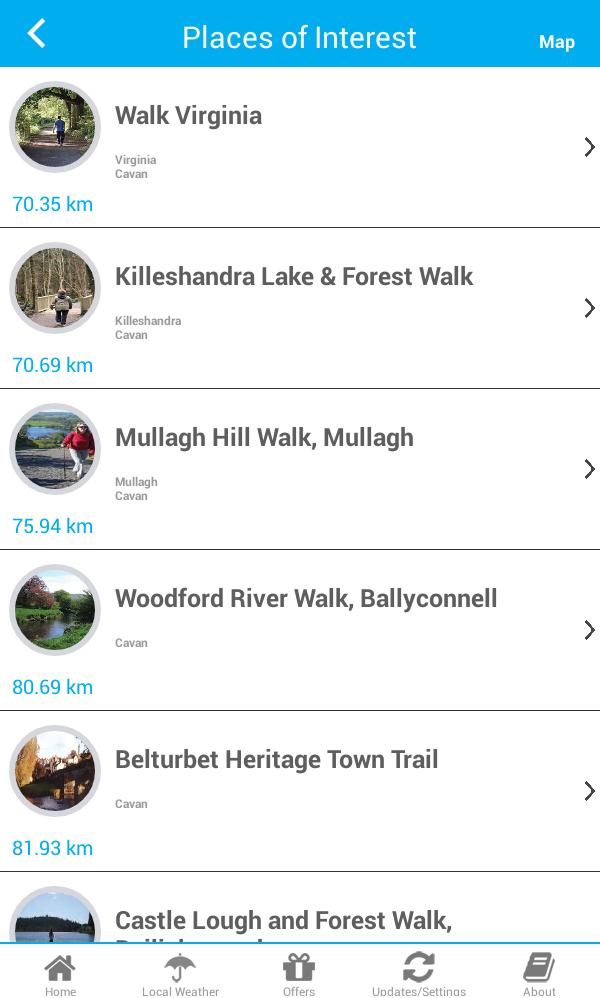Screen dimensions: 600x998
Task: Open Updates/Settings
Action: [x=419, y=973]
